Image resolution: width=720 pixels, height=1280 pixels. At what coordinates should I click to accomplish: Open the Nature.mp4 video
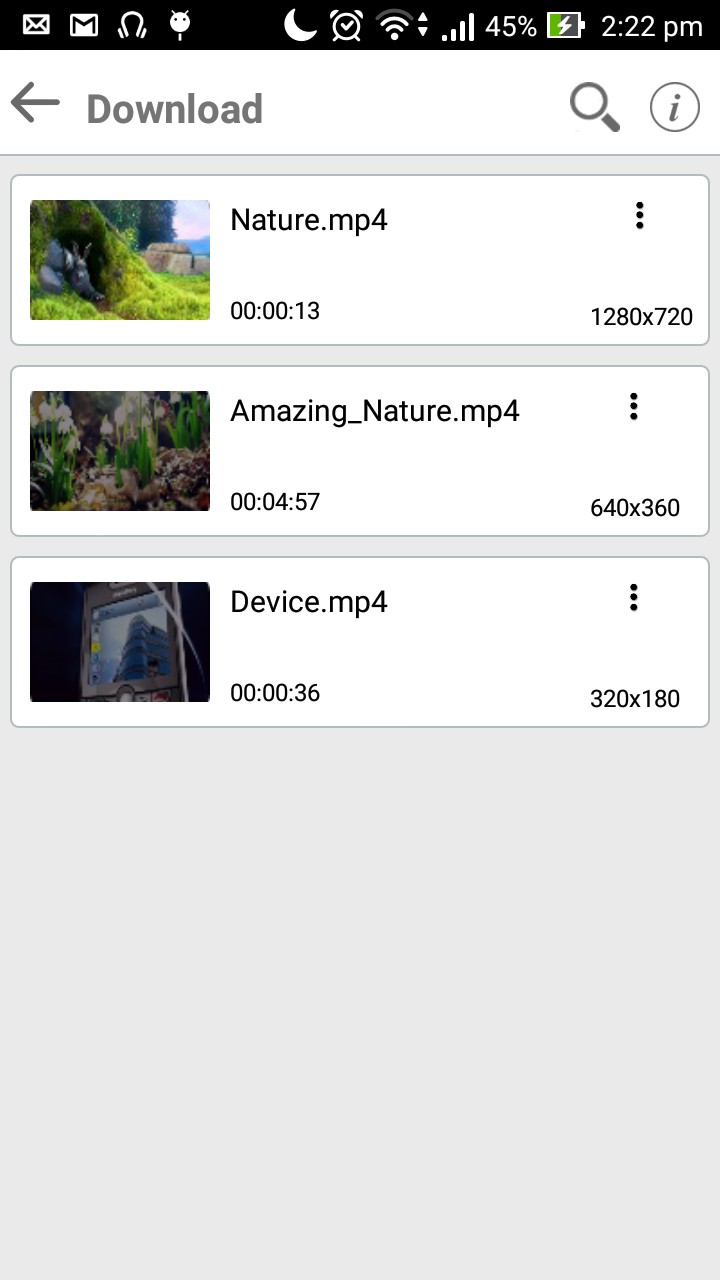click(x=120, y=260)
